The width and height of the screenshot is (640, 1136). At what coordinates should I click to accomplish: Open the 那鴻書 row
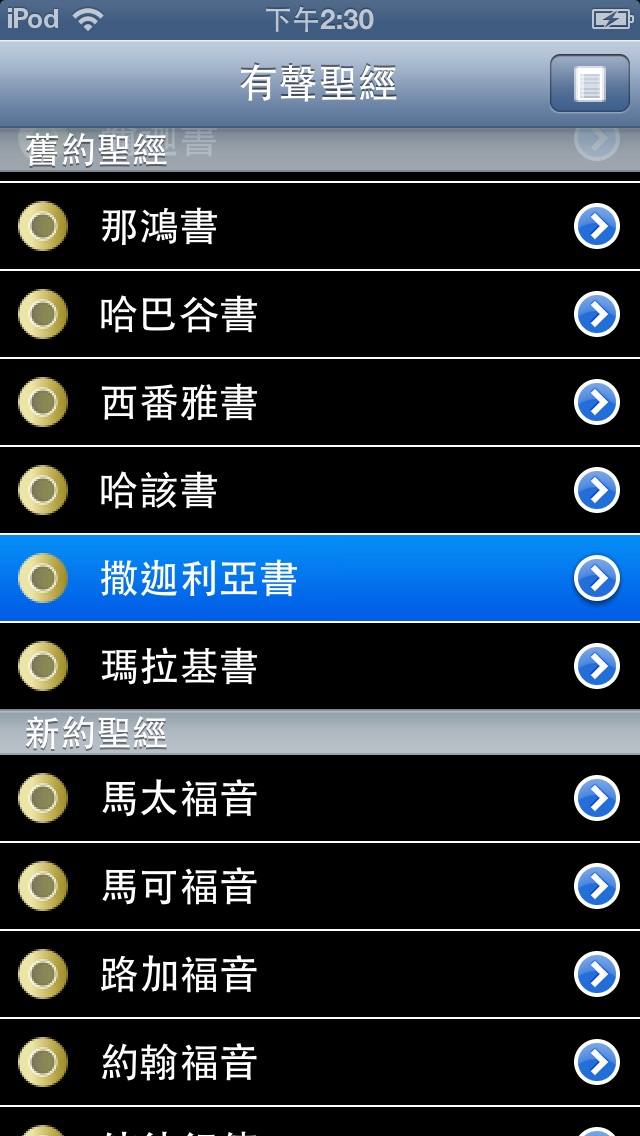320,226
